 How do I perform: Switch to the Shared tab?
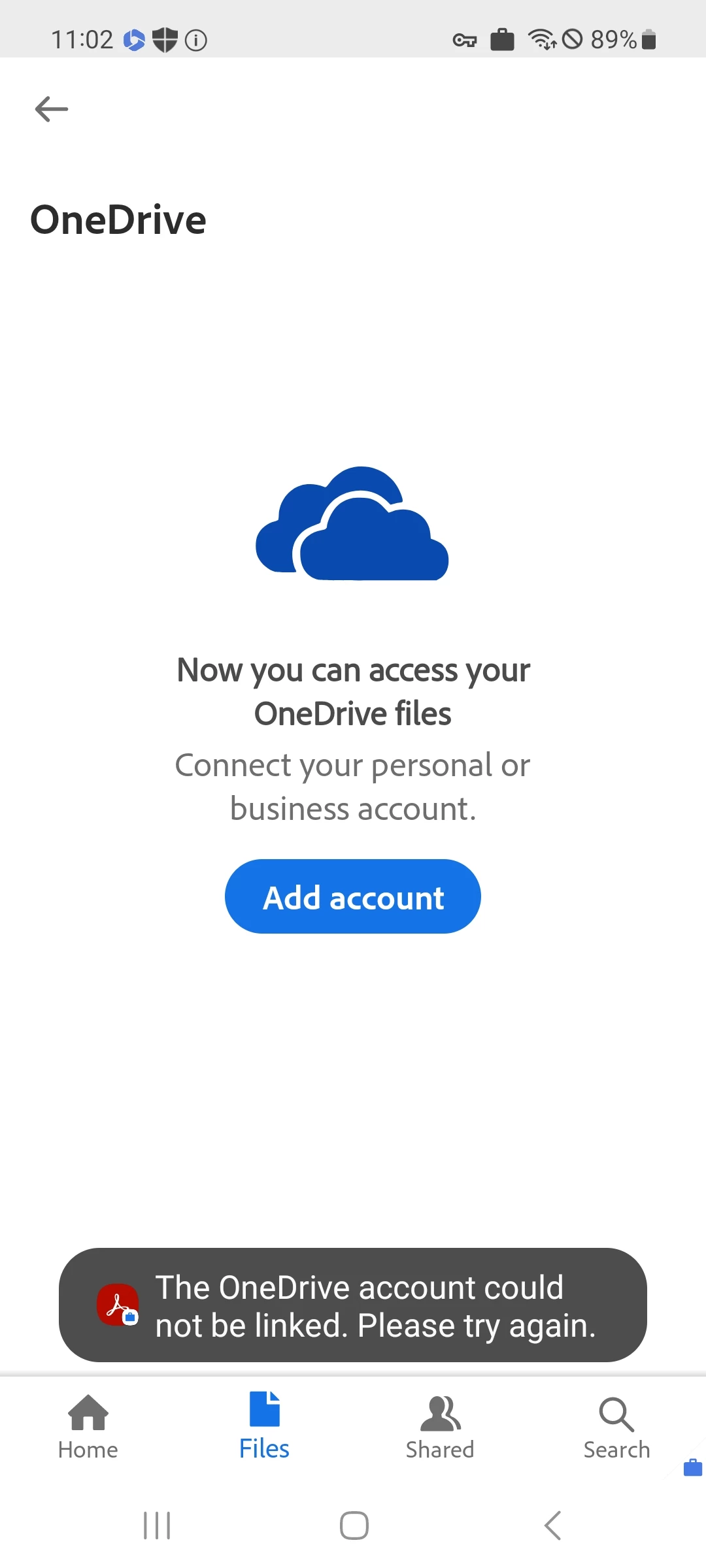coord(440,1428)
